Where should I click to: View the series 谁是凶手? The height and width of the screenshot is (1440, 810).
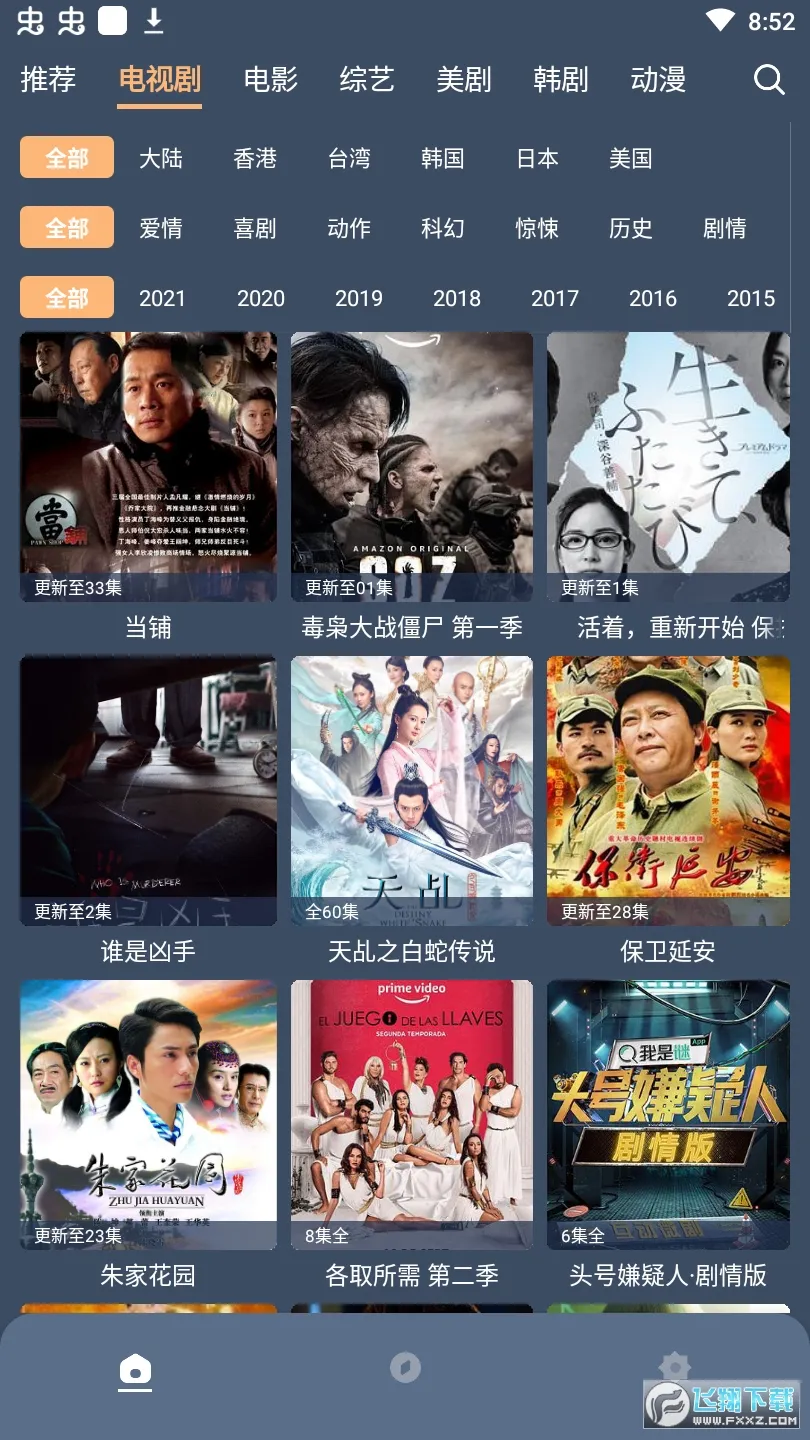click(148, 791)
